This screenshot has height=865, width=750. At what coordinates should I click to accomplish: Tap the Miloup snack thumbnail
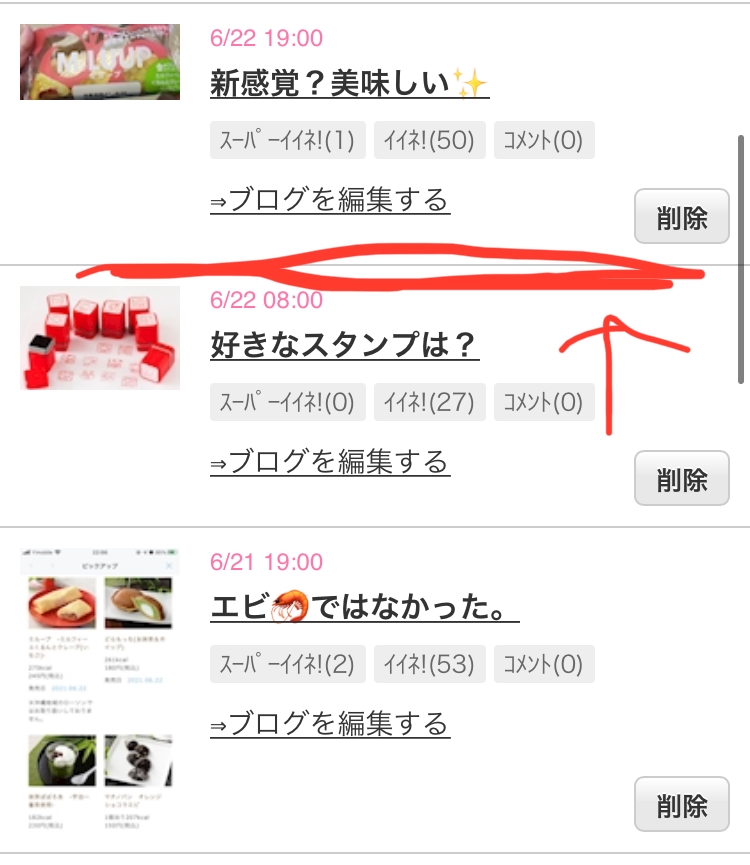point(100,62)
